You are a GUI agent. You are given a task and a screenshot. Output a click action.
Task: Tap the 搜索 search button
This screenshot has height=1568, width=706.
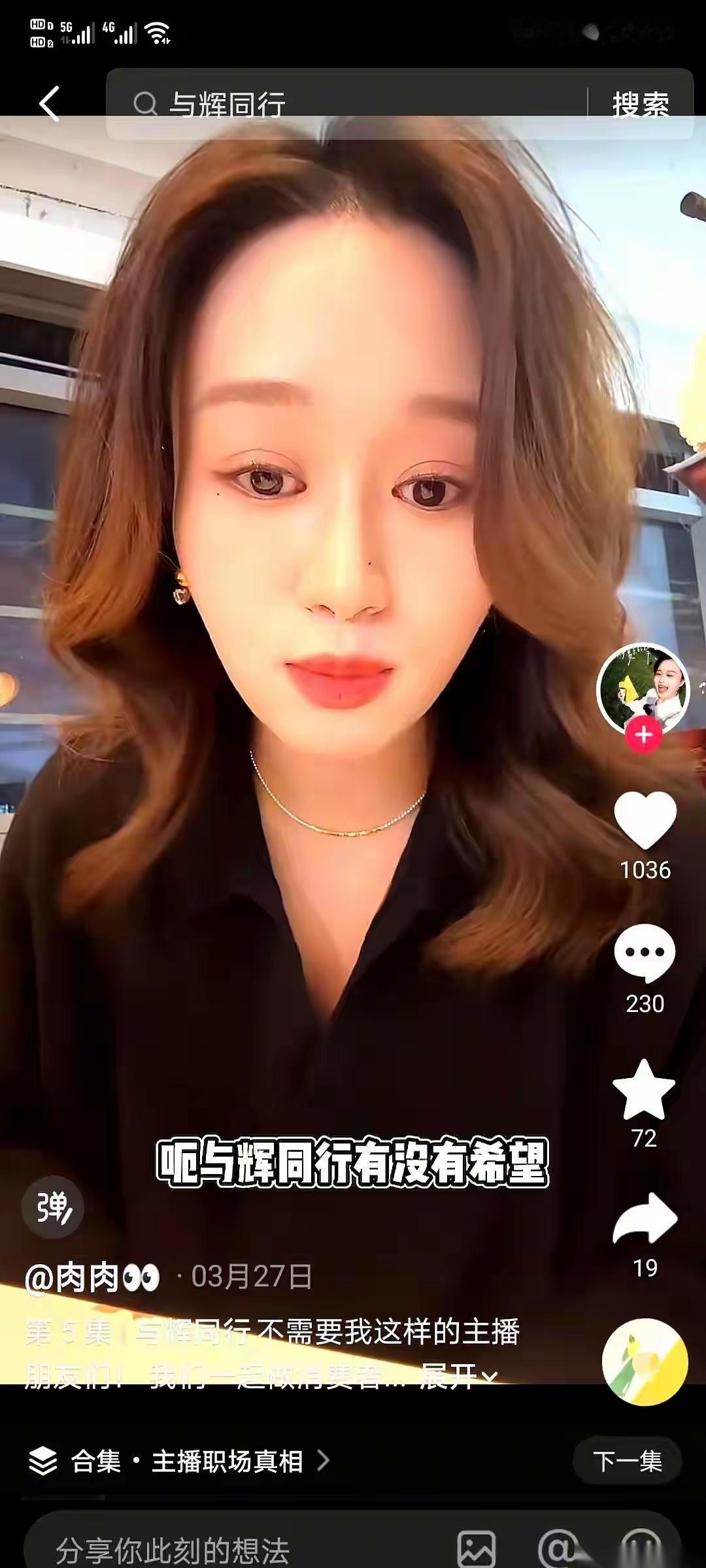point(641,103)
